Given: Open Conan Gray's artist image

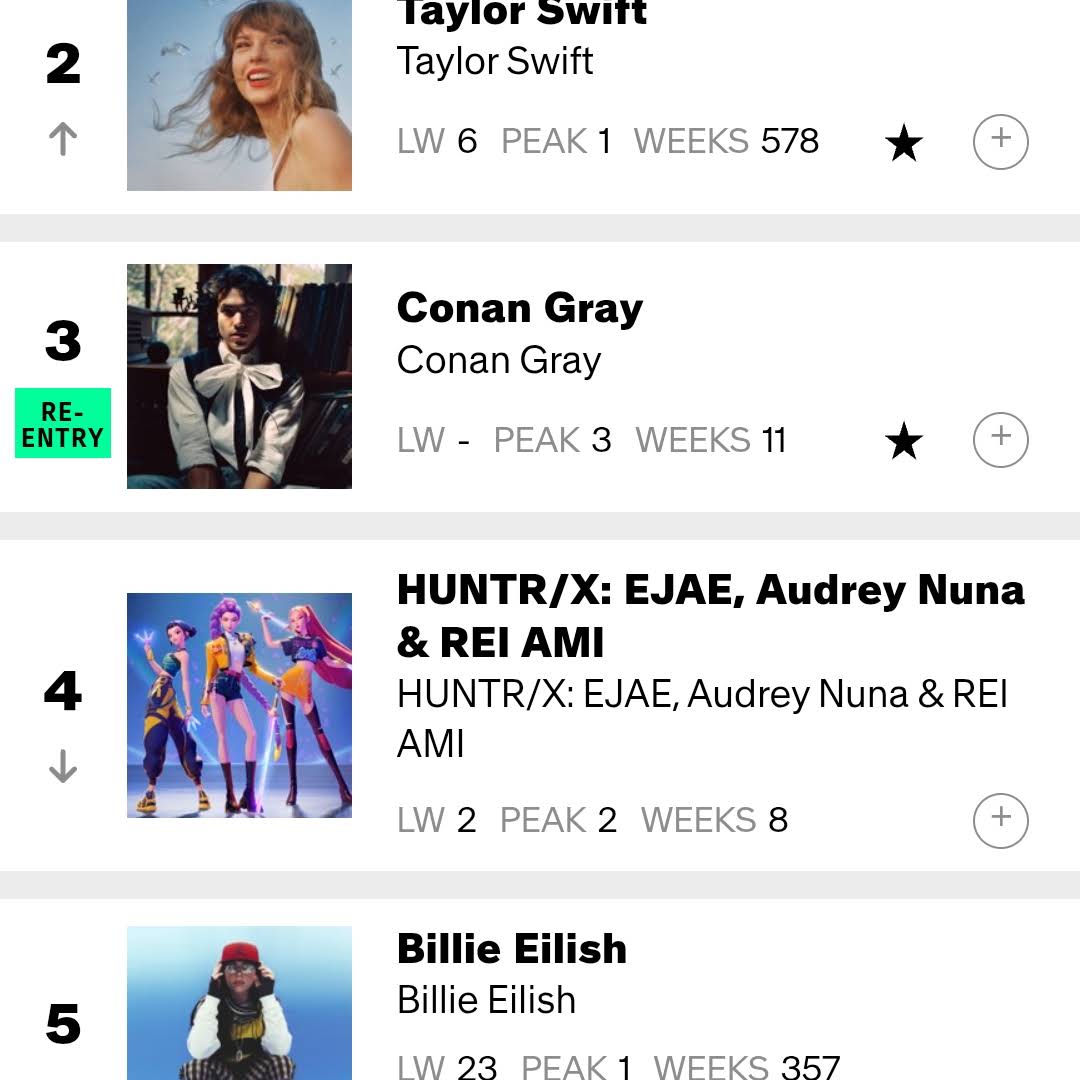Looking at the screenshot, I should 239,376.
